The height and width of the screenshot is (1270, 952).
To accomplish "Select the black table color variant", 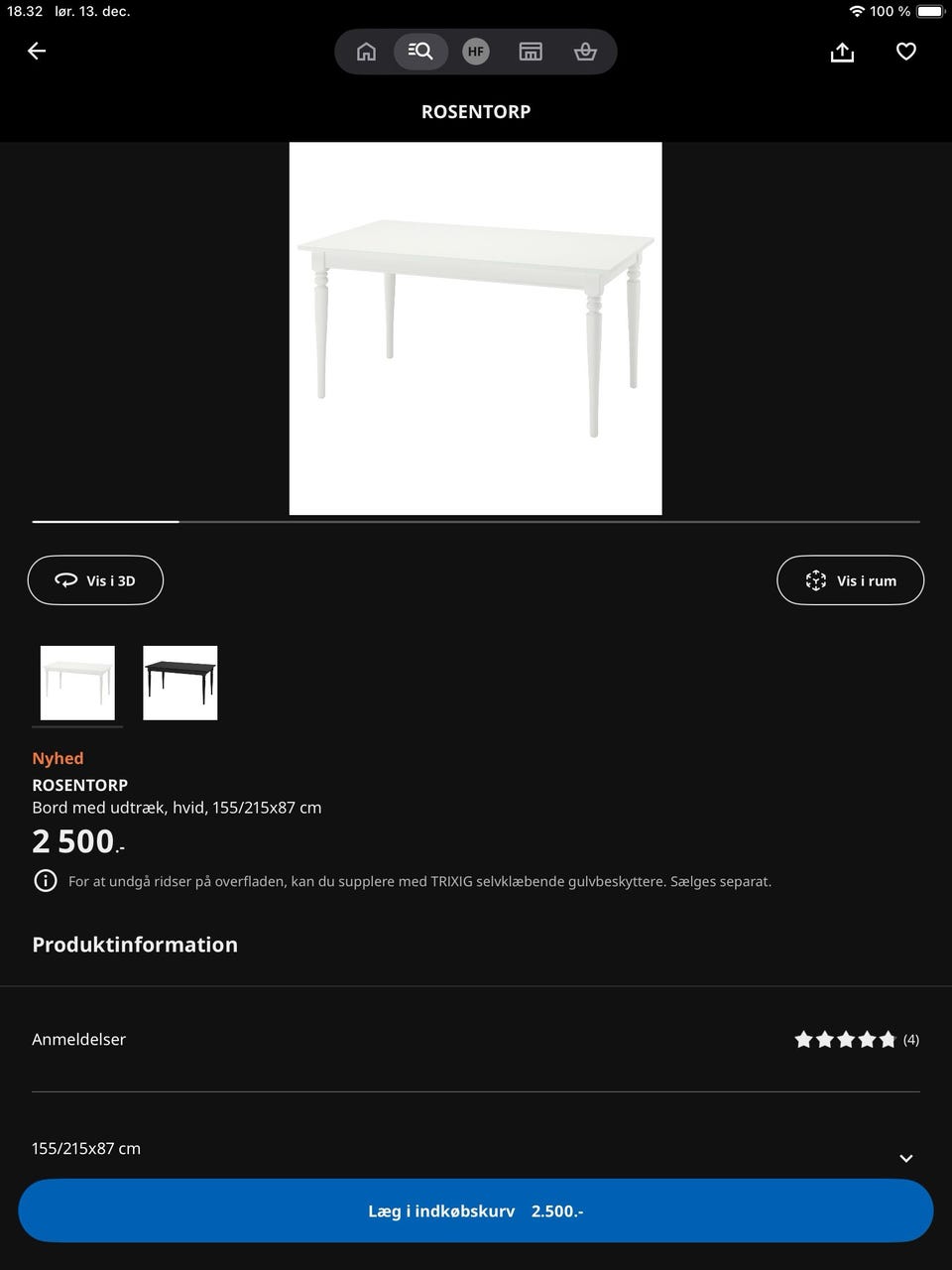I will (179, 682).
